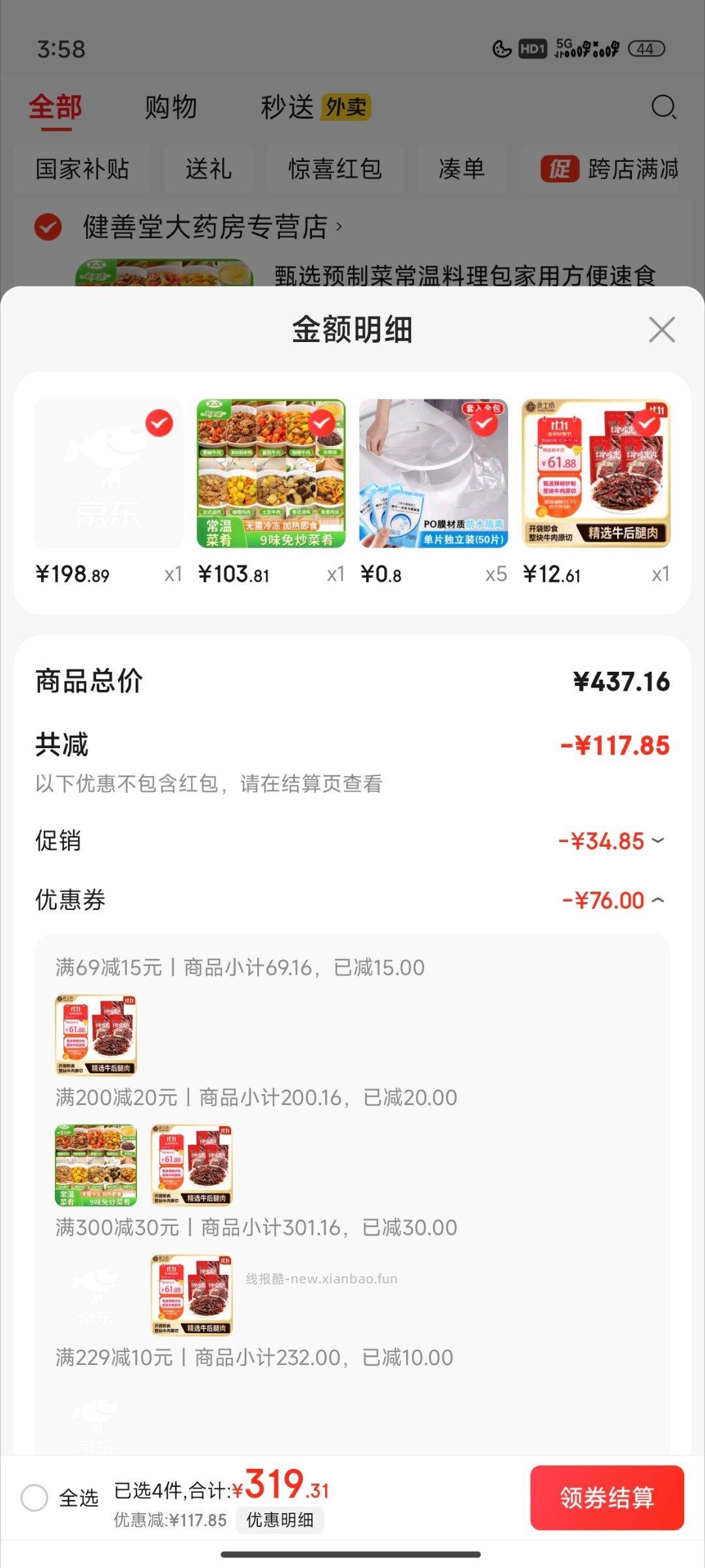Tap the 精选牛后腿肉 product thumbnail
Screen dimensions: 705x1568
pyautogui.click(x=597, y=475)
